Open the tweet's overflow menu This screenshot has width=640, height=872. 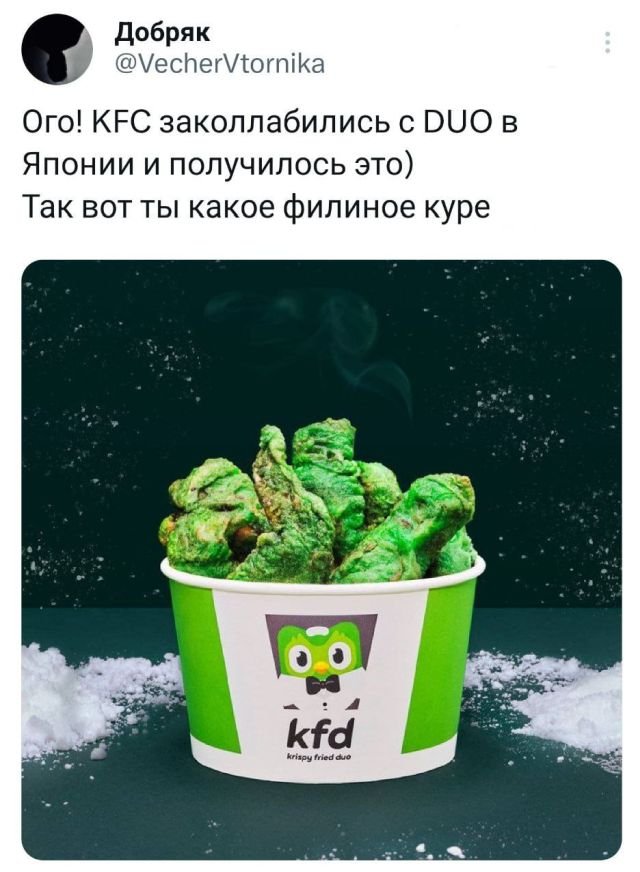[x=606, y=42]
